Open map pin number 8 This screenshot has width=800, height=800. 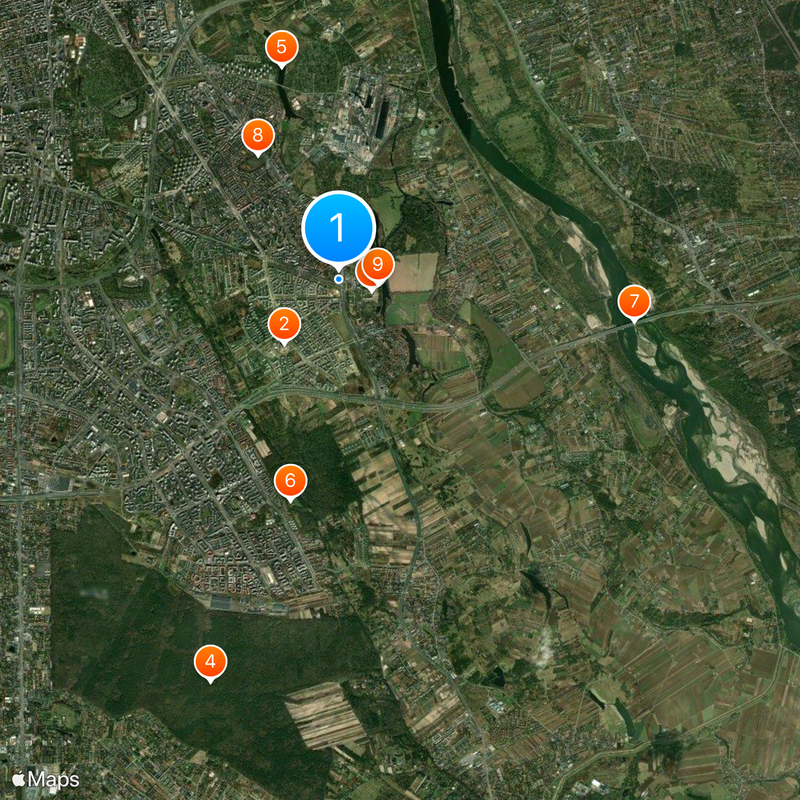(x=258, y=135)
